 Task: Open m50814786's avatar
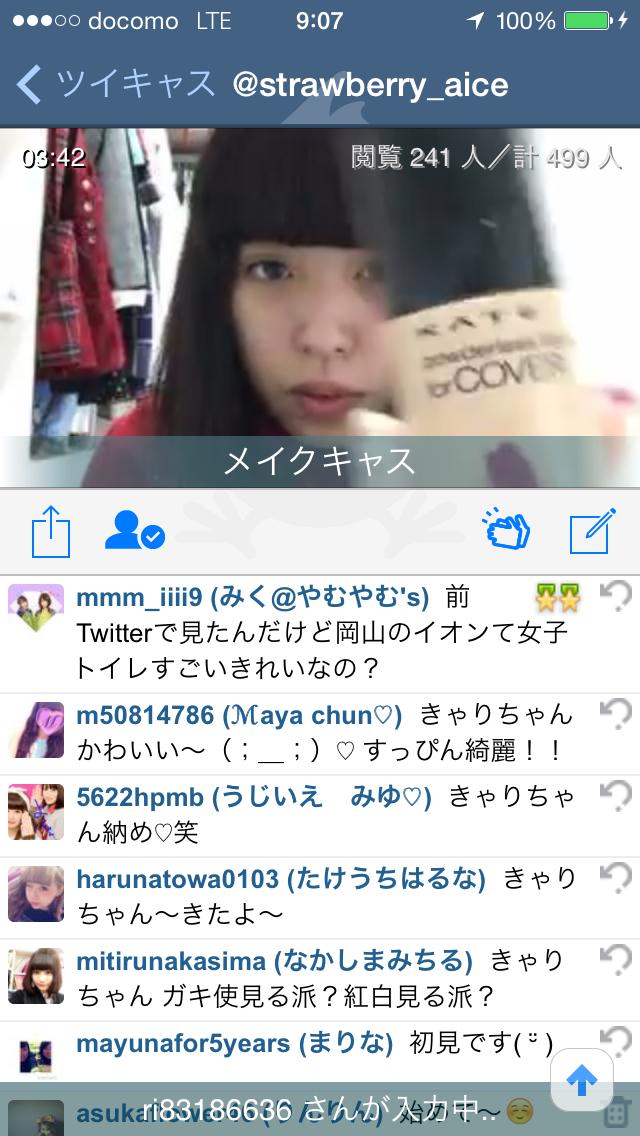coord(36,729)
